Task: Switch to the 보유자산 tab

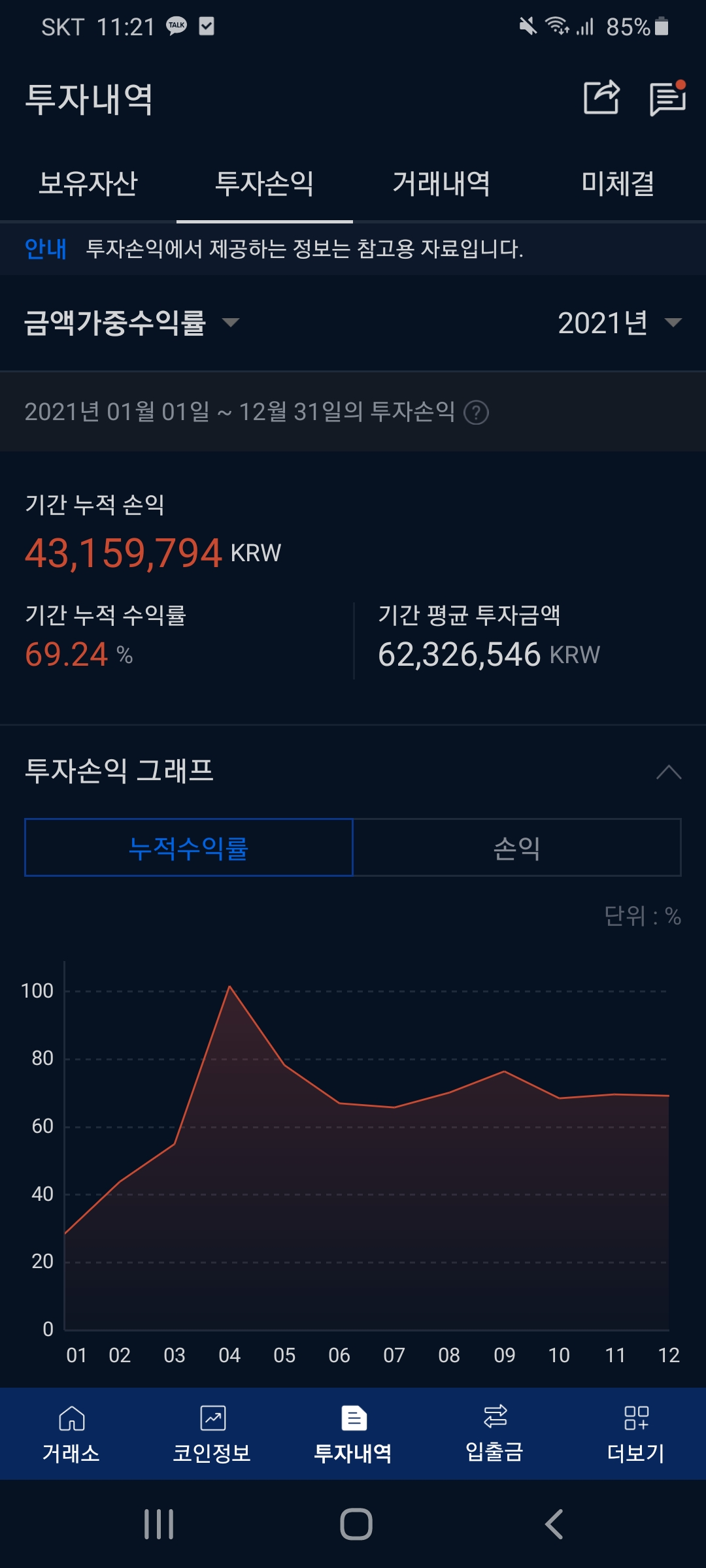Action: (x=88, y=184)
